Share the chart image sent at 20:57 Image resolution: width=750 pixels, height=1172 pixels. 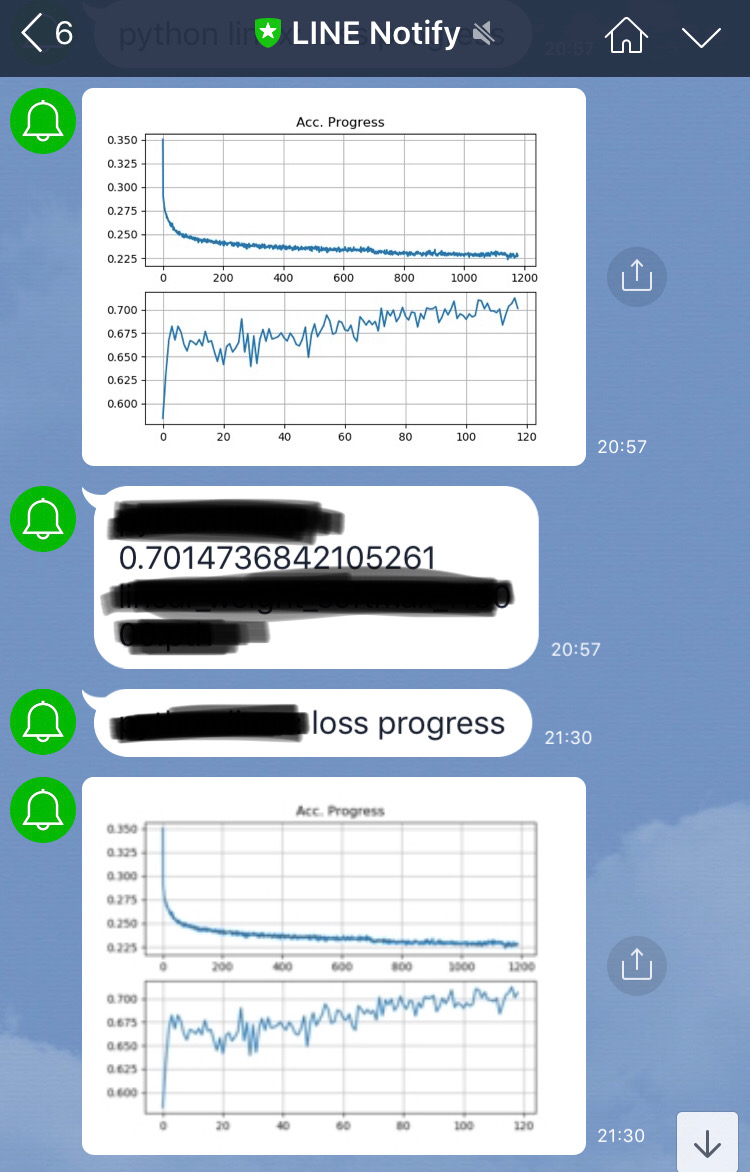[636, 276]
